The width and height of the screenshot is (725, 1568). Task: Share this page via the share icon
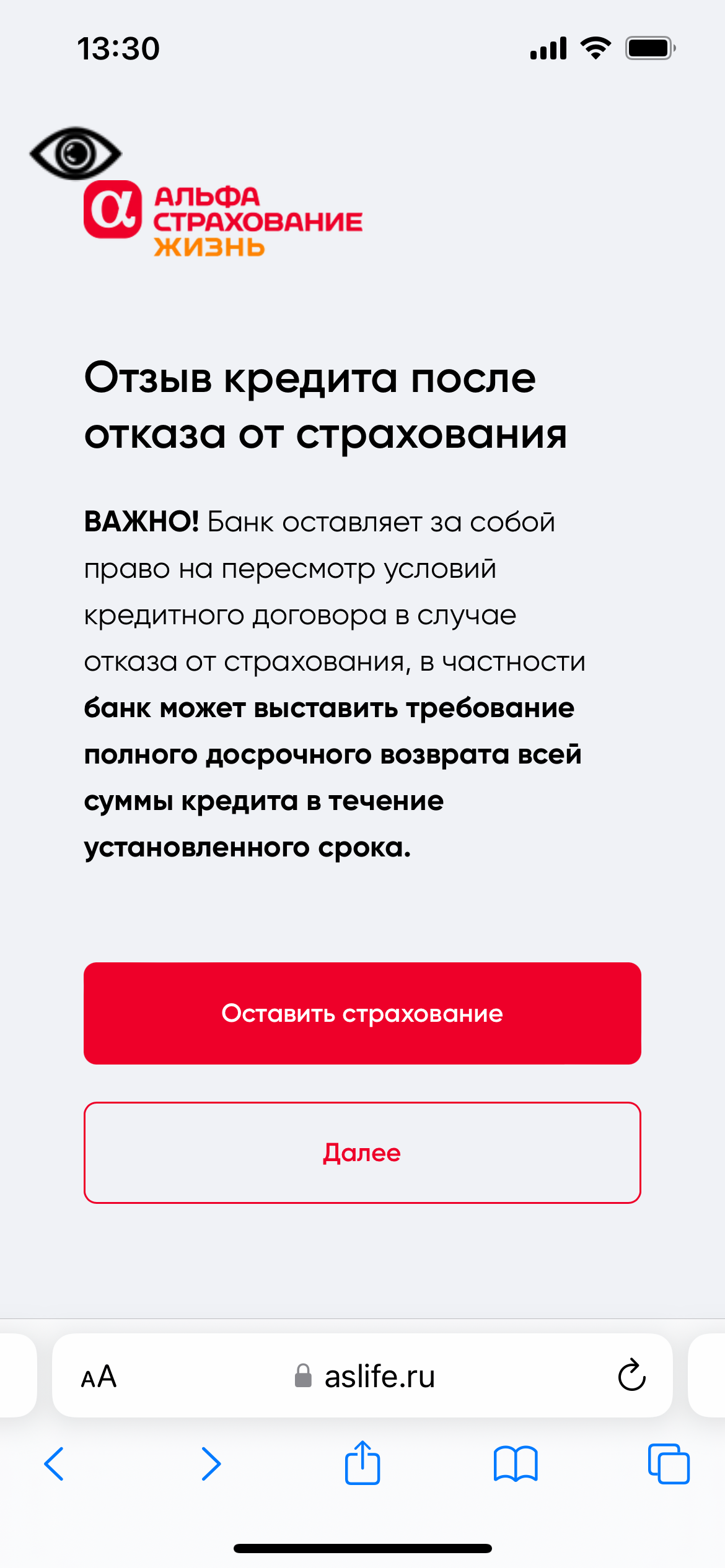coord(362,1462)
